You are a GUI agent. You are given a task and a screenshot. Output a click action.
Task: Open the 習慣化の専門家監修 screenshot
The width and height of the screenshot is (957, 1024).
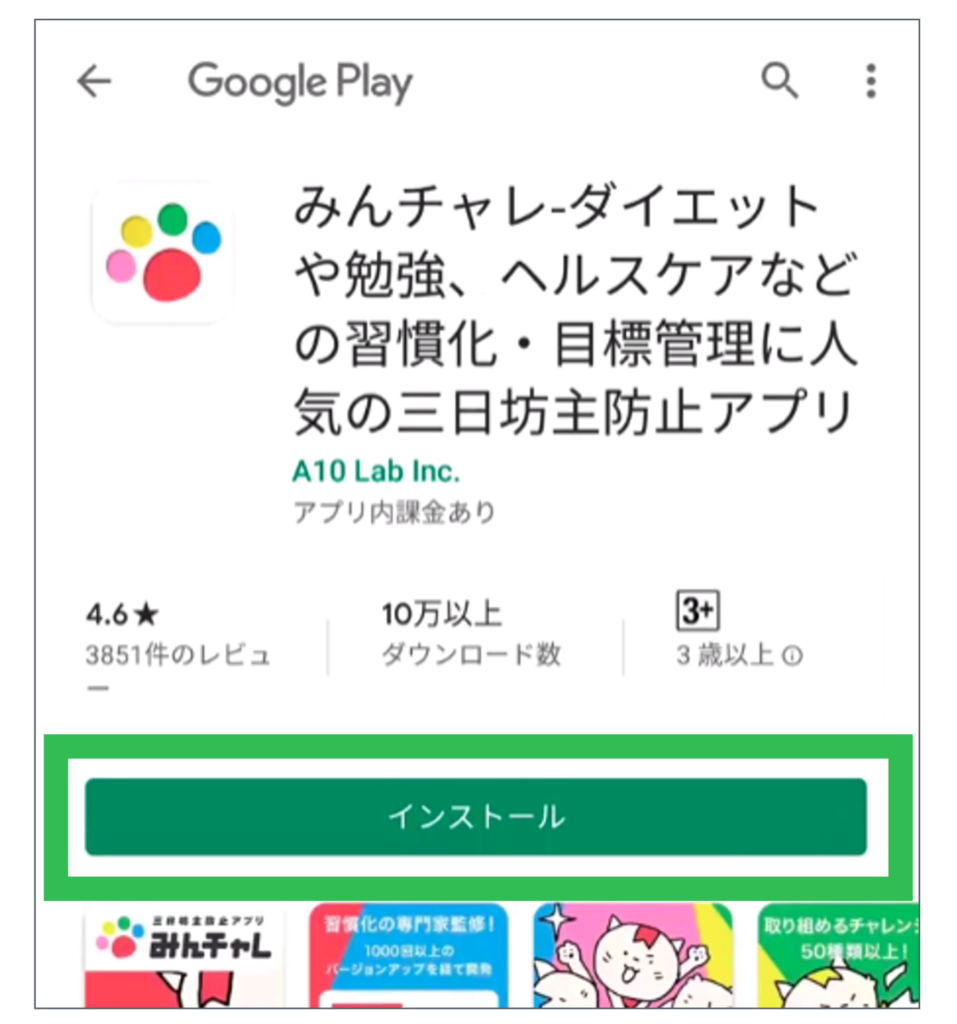pyautogui.click(x=408, y=955)
